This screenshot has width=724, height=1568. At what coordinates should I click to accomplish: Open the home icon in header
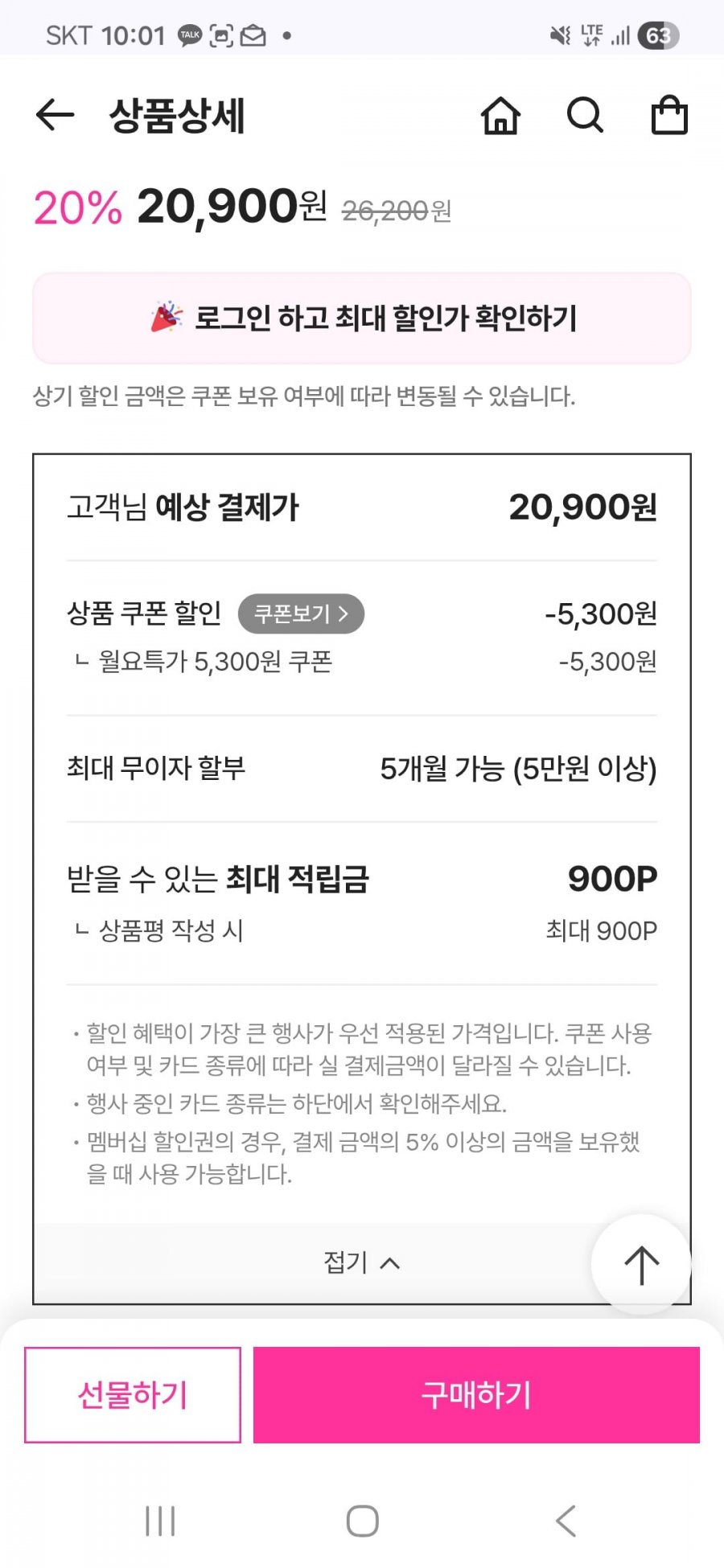coord(500,115)
